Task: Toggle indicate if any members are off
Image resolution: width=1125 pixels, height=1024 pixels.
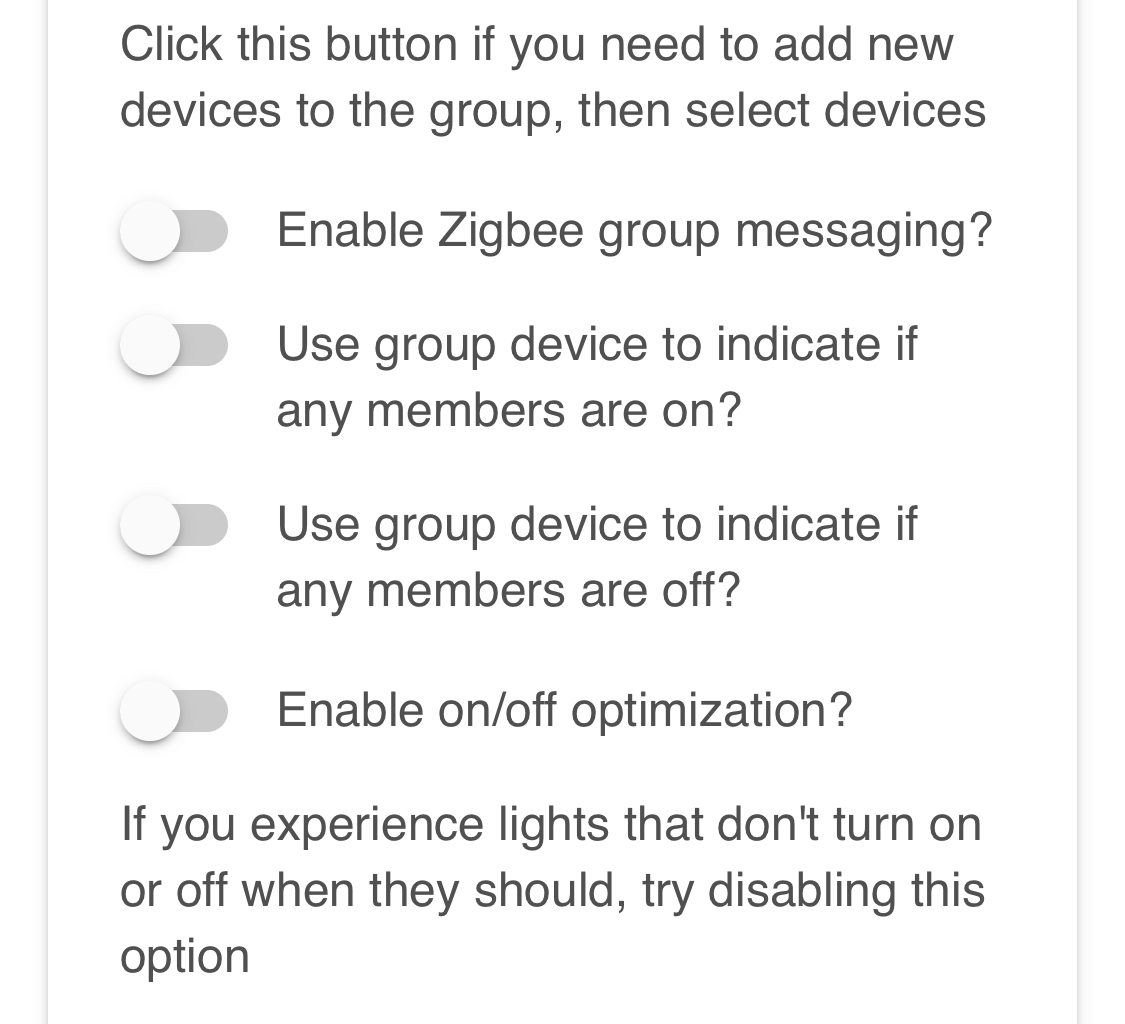Action: coord(174,525)
